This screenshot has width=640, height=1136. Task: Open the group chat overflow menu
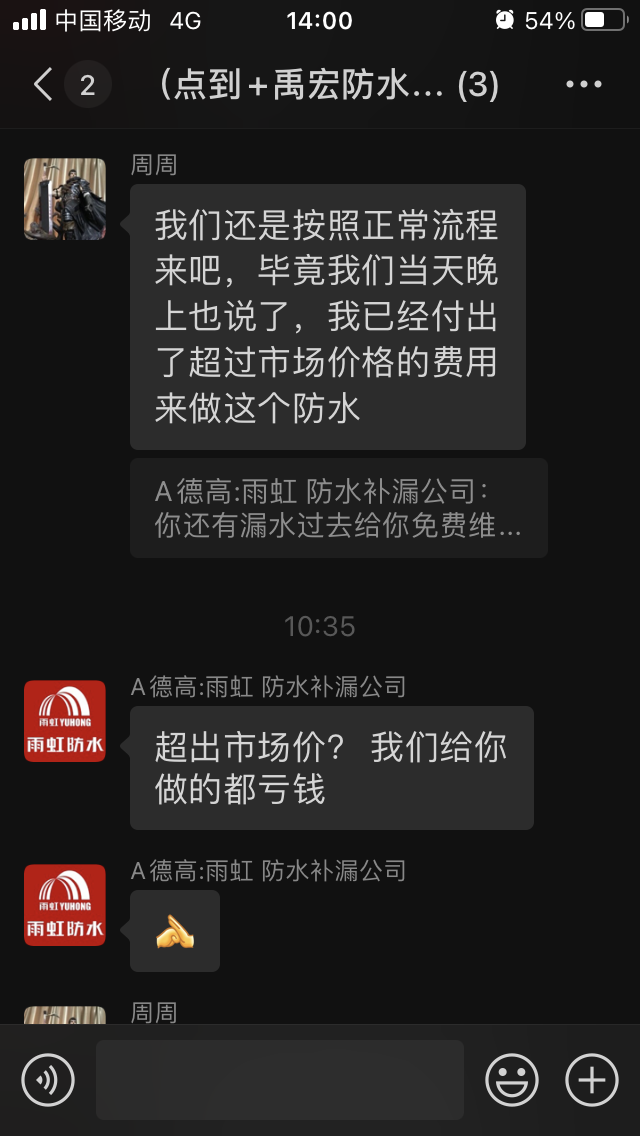coord(583,85)
